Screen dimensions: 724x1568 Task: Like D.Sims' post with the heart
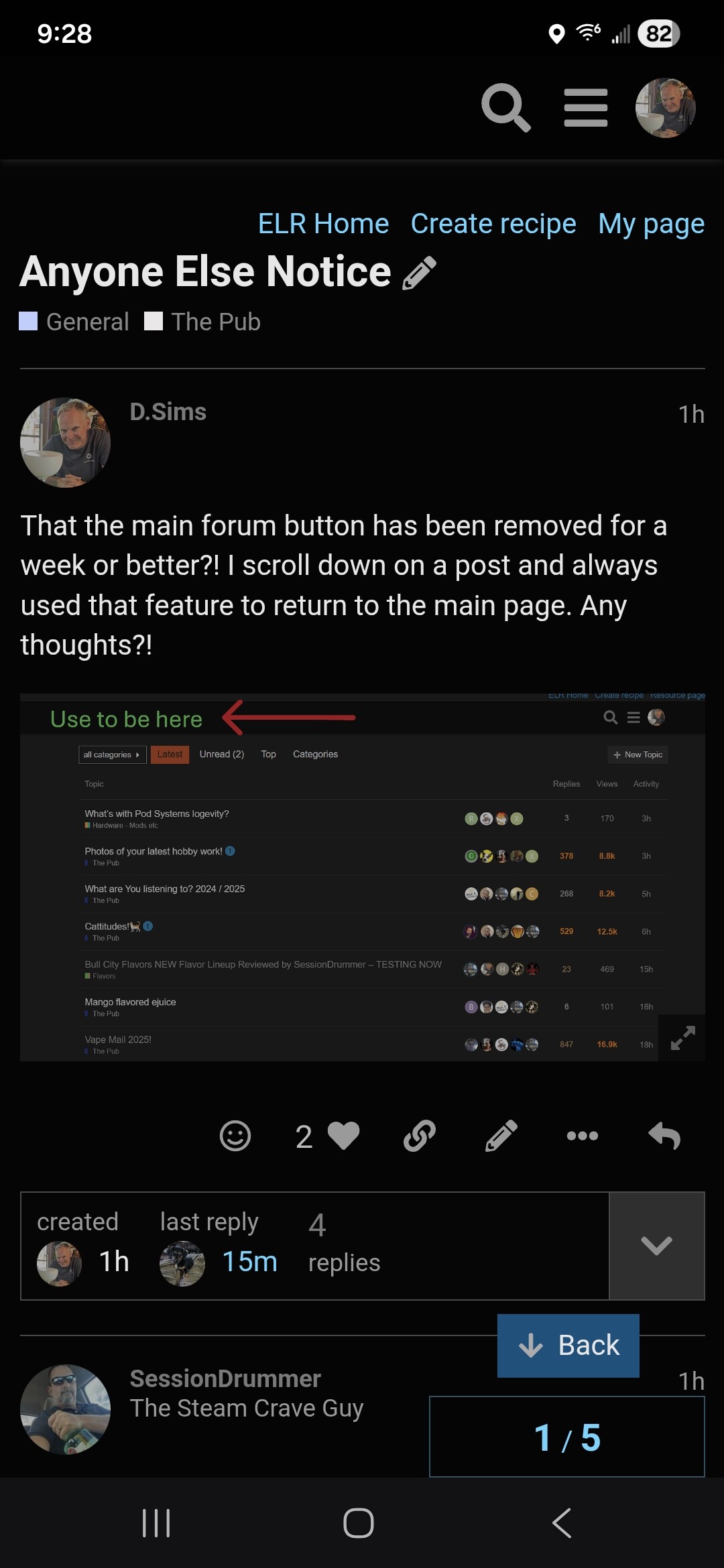[x=343, y=1136]
